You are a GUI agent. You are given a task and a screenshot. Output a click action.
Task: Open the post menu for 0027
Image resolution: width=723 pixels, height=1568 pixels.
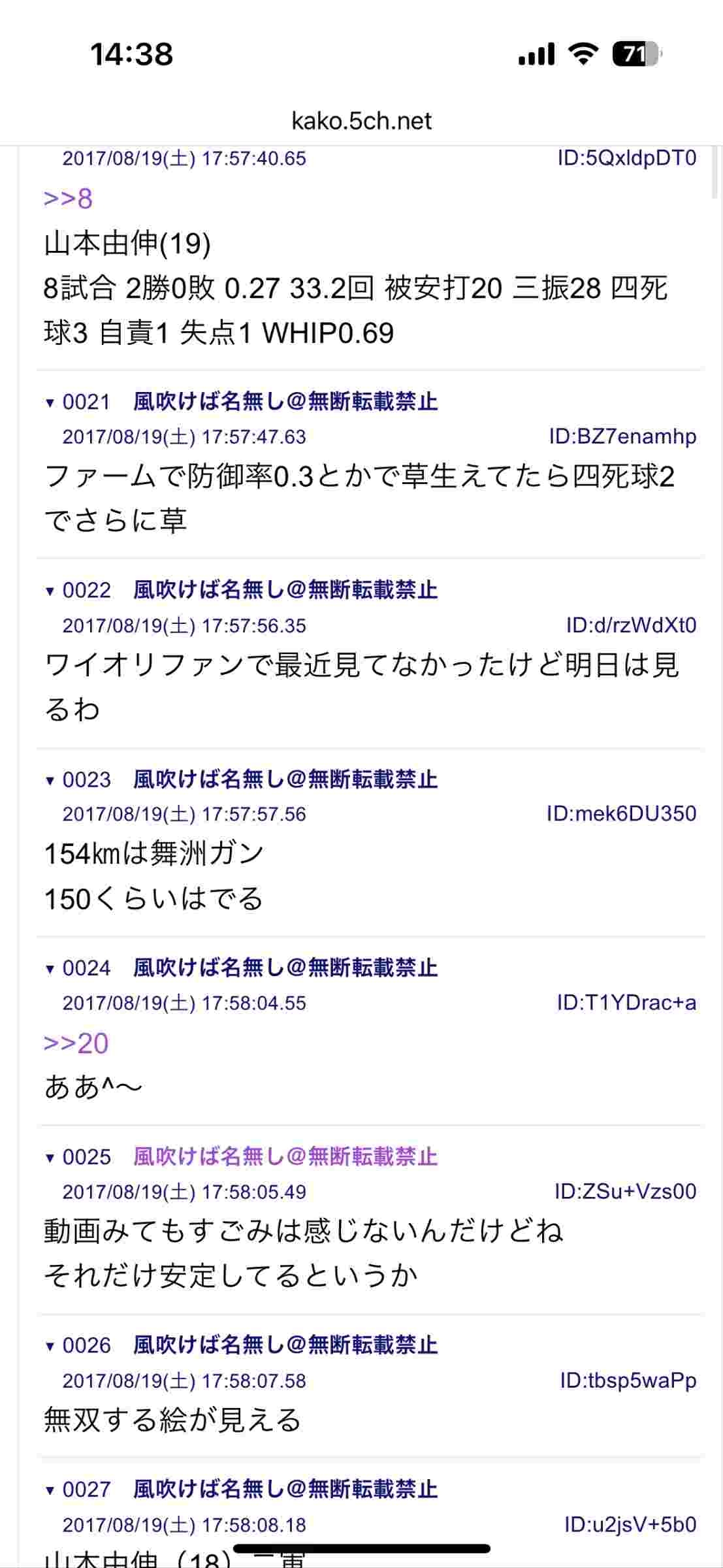coord(78,1490)
